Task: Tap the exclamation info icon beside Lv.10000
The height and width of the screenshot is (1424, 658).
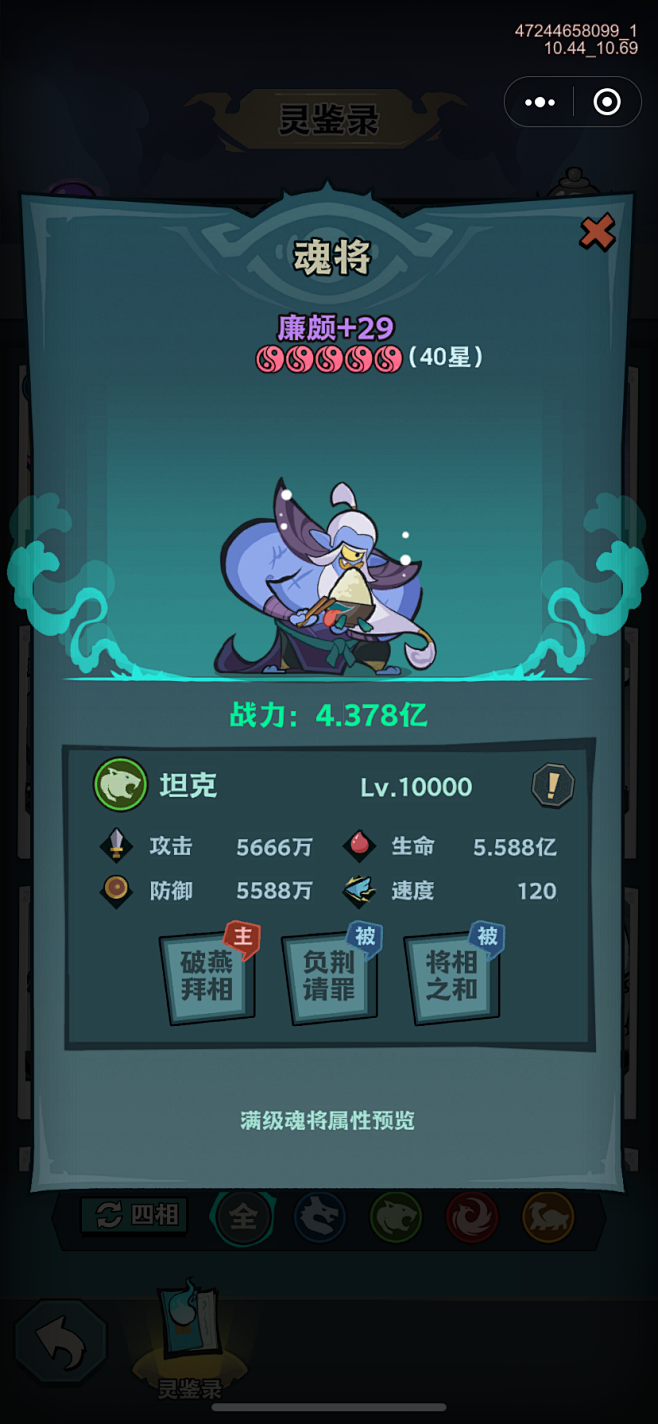Action: point(552,785)
